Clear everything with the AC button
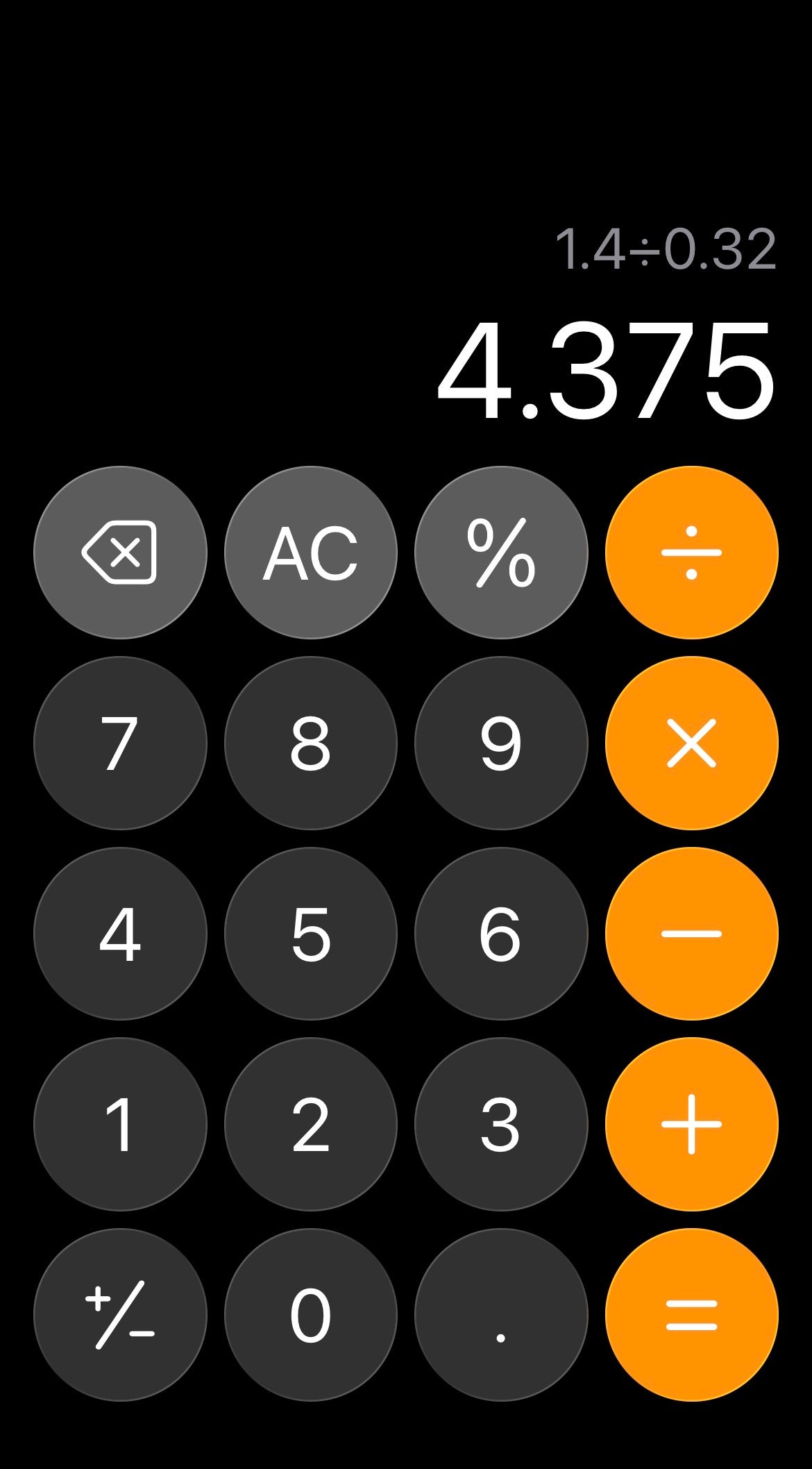The image size is (812, 1469). pyautogui.click(x=310, y=553)
